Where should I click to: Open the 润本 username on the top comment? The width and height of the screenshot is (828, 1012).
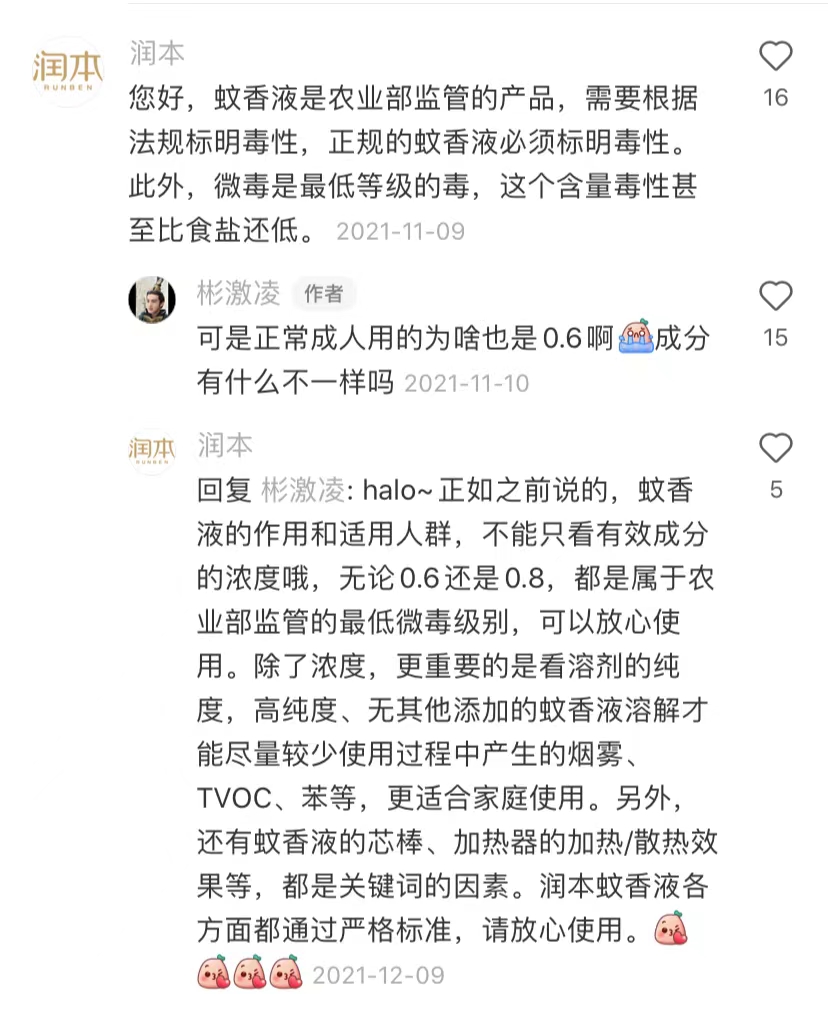157,52
